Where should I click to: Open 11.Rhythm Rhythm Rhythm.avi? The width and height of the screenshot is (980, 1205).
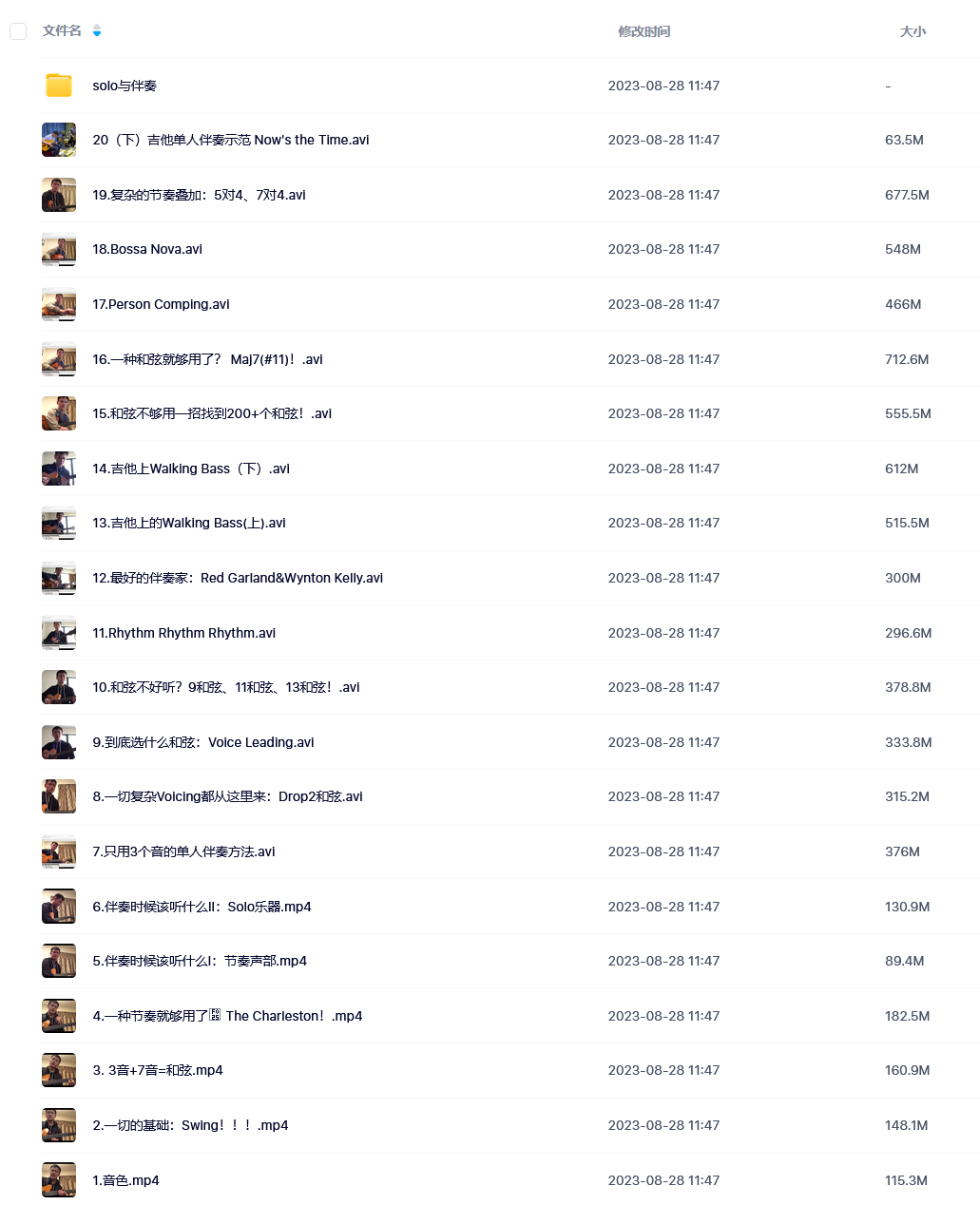point(183,633)
